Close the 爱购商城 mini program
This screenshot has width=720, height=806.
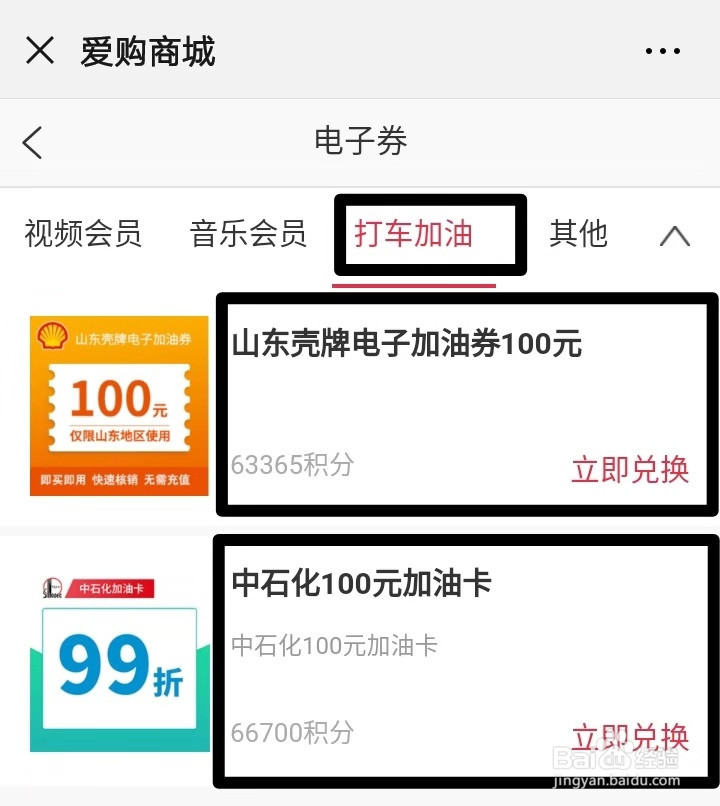[x=40, y=50]
